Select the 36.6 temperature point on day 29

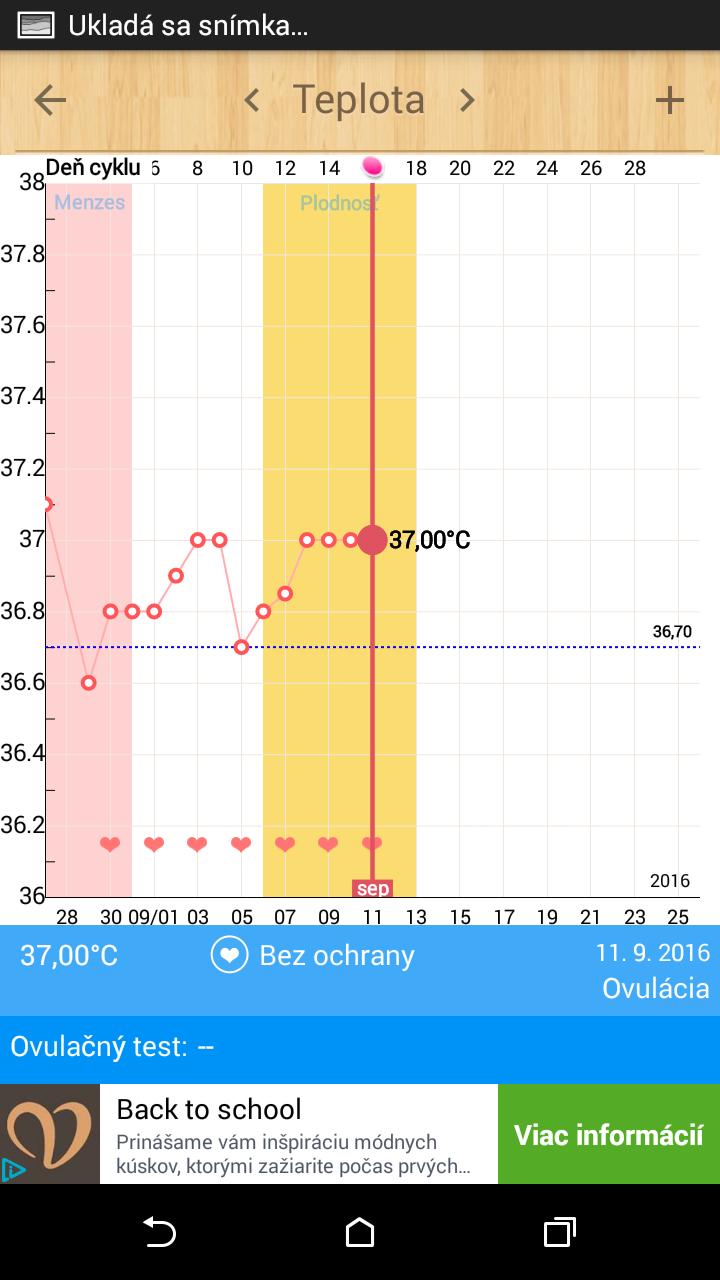click(x=89, y=683)
